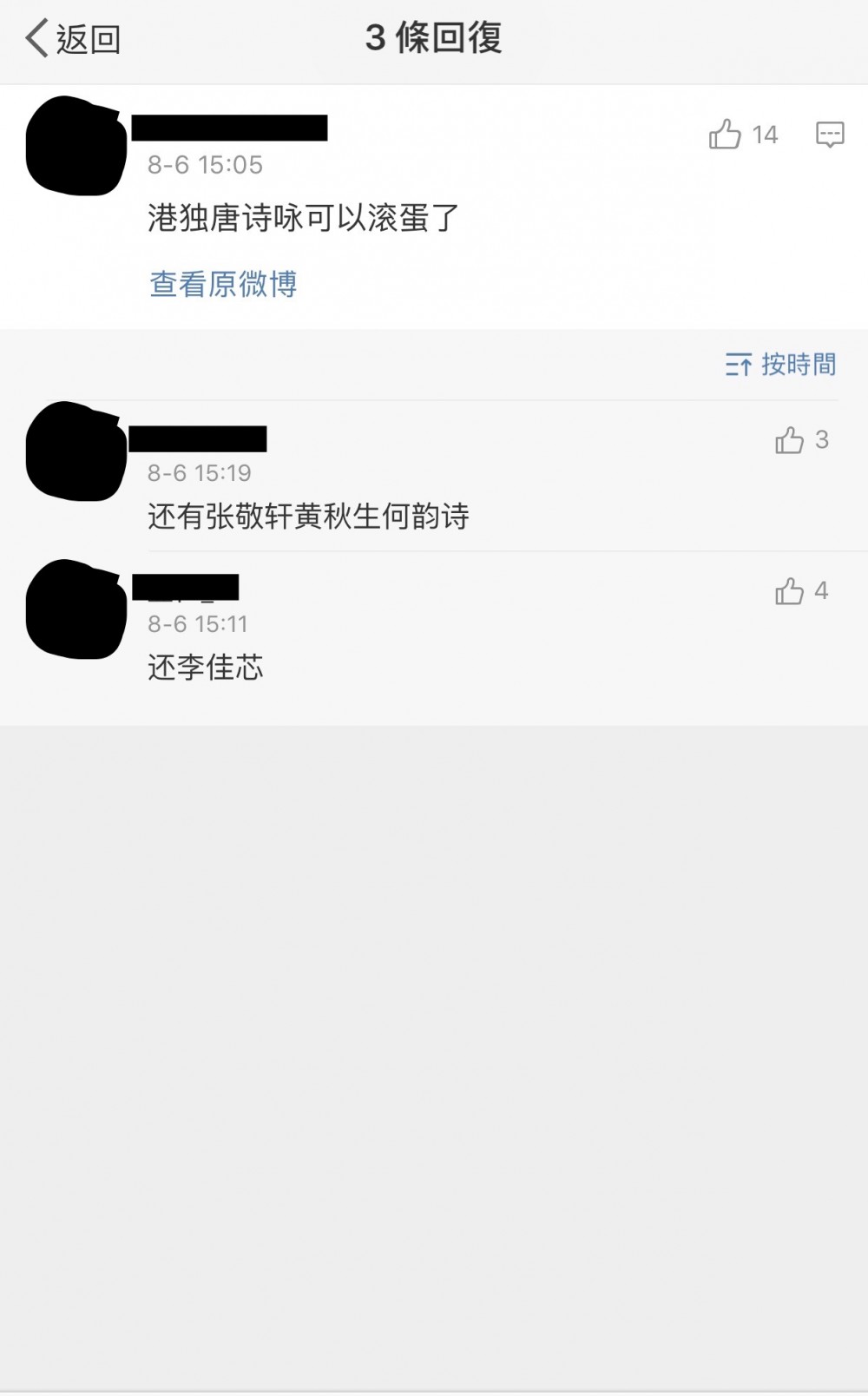
Task: Reply to the 8-6 15:05 comment
Action: click(x=830, y=135)
